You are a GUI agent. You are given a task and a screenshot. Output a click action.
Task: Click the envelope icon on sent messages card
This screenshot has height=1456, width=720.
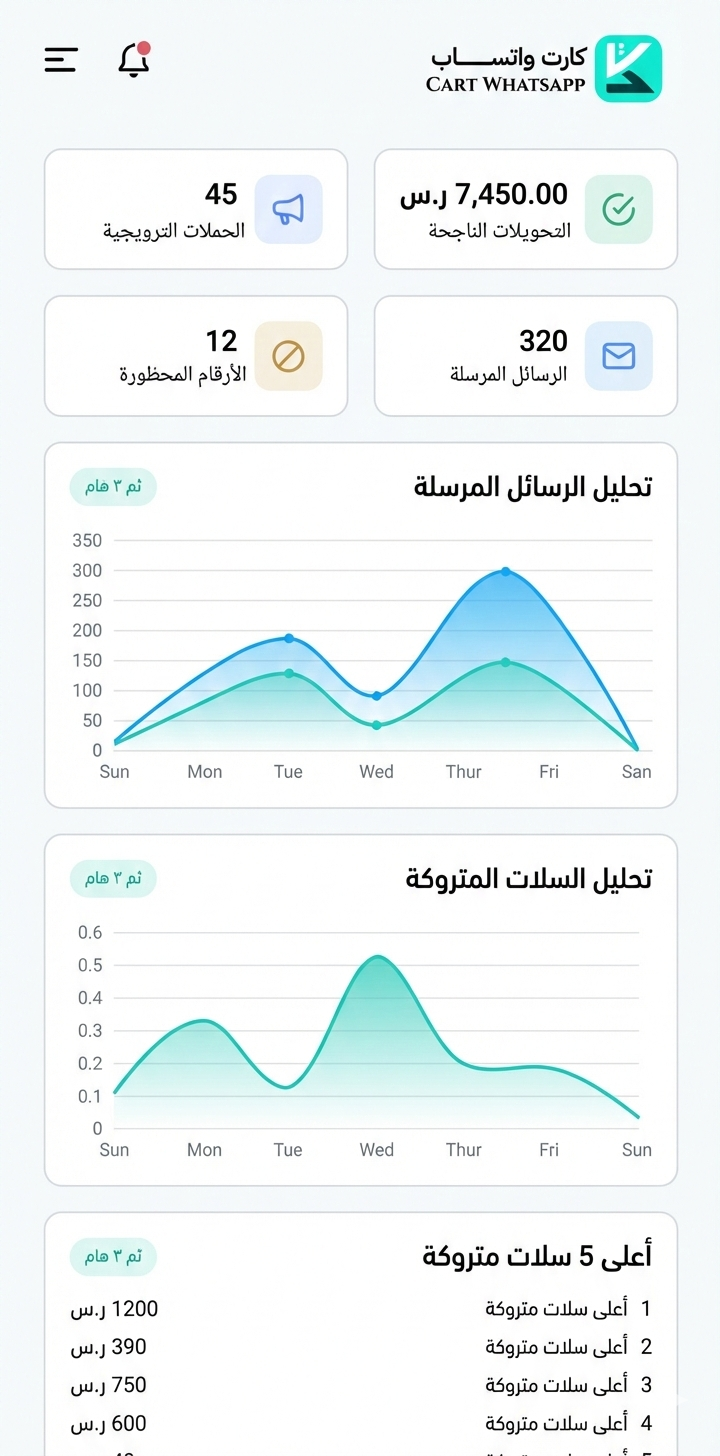(x=620, y=356)
